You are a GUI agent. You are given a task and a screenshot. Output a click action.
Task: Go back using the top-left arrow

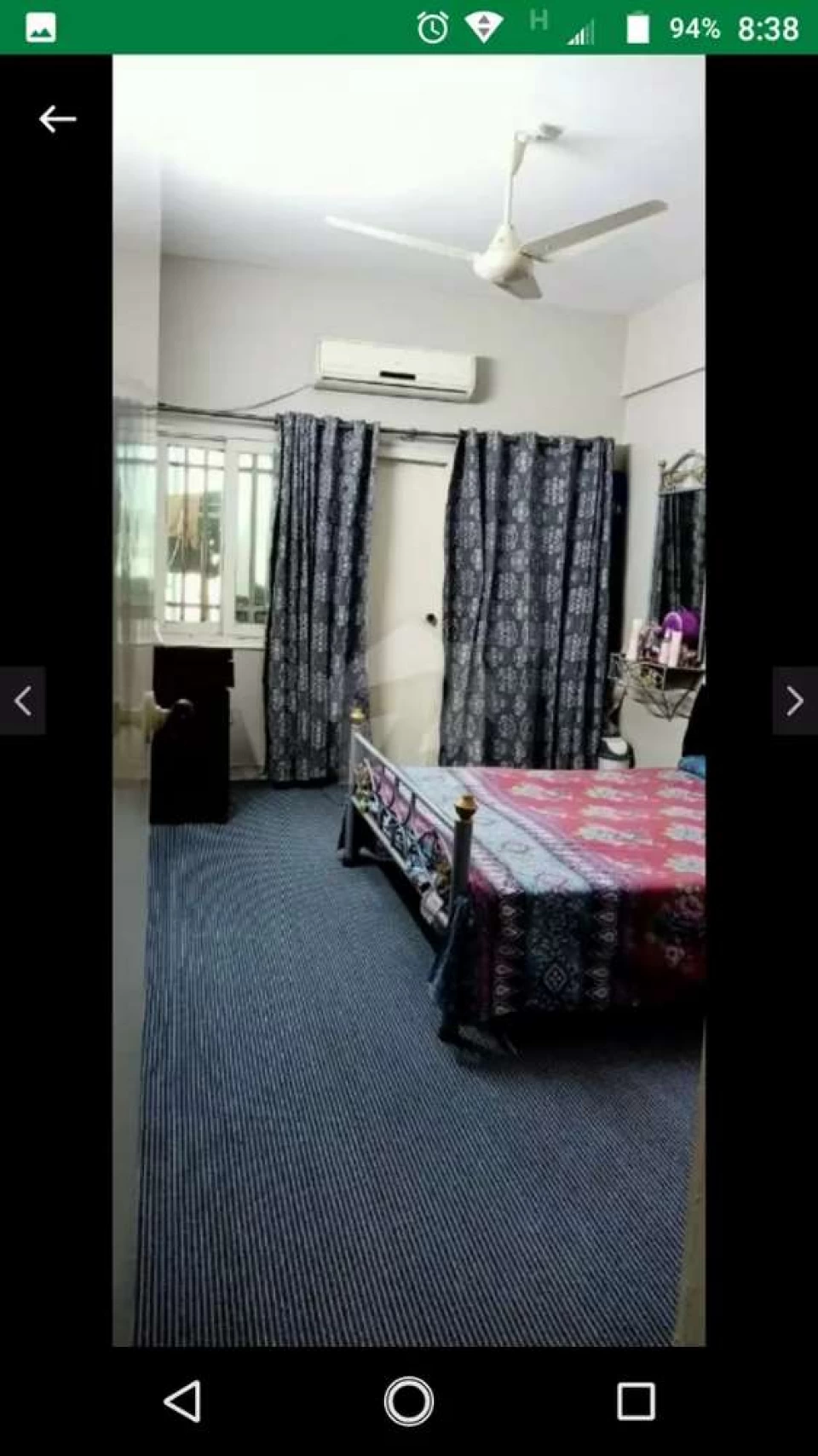57,119
